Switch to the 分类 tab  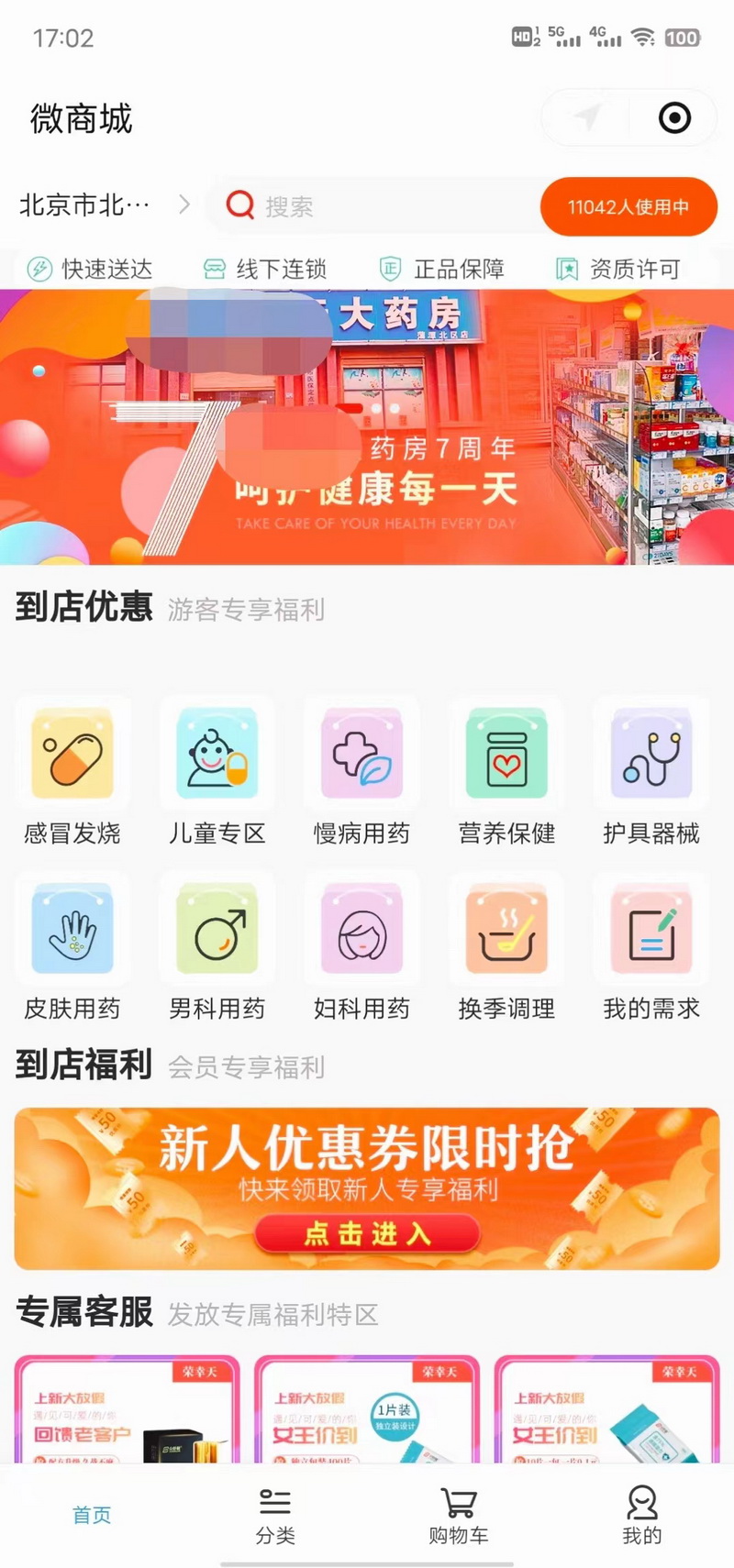click(x=275, y=1517)
